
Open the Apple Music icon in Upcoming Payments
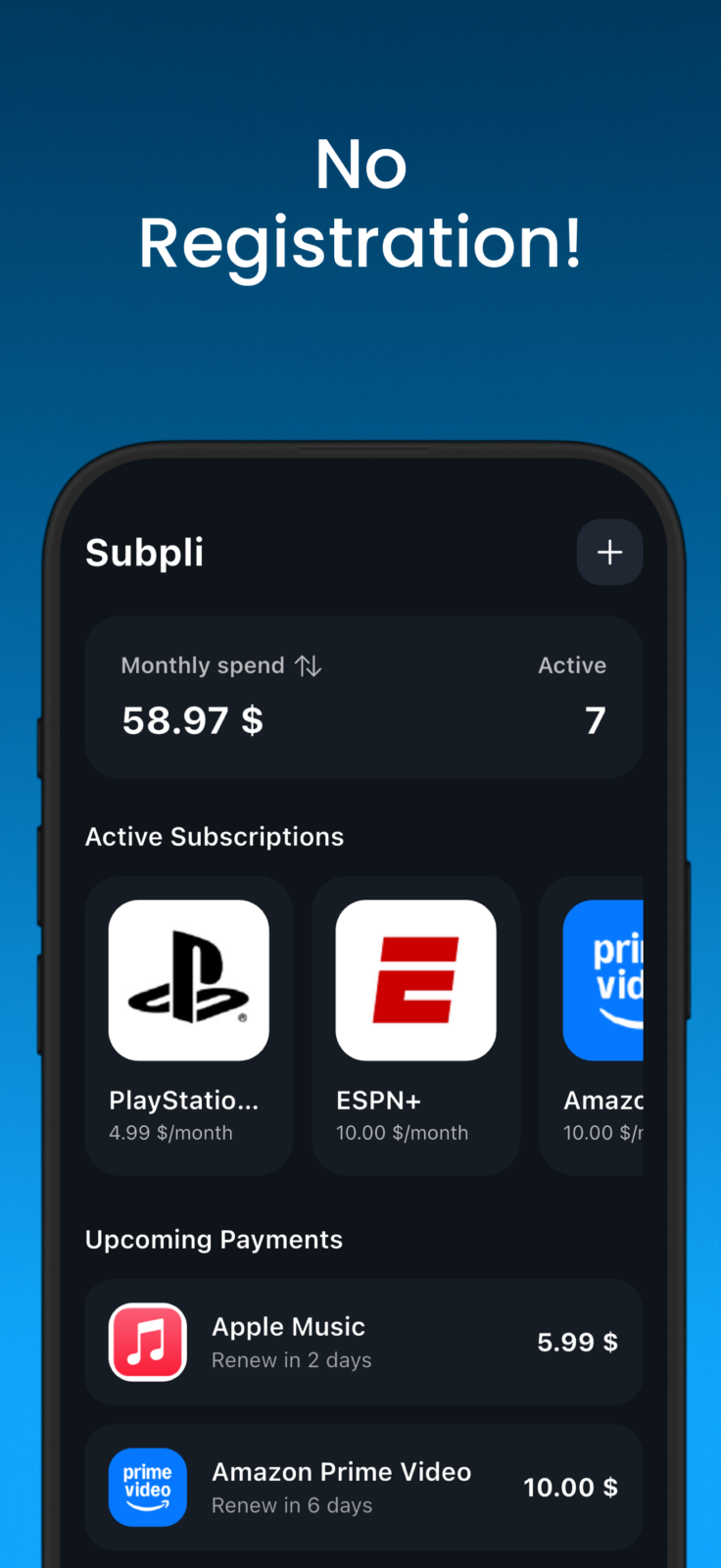pyautogui.click(x=148, y=1342)
